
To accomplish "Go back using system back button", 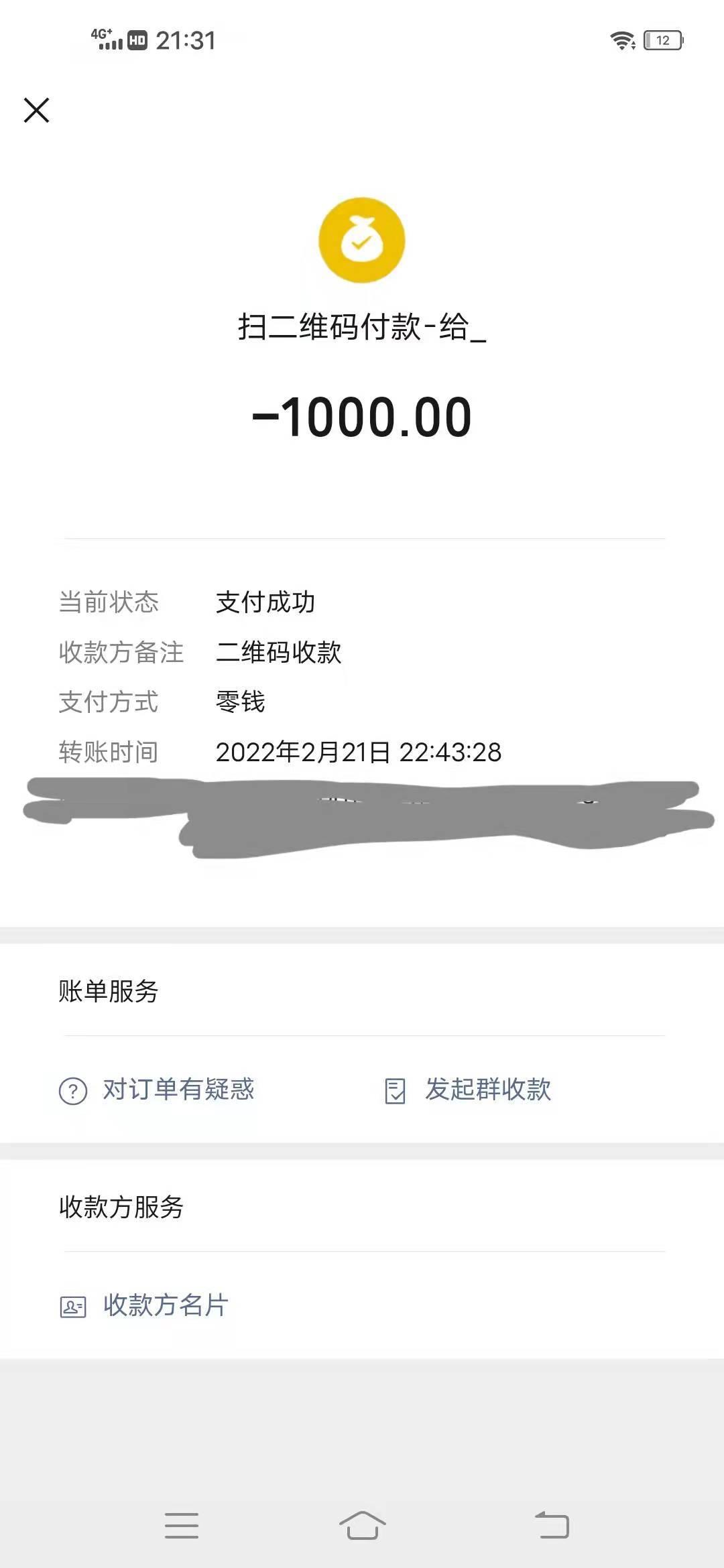I will click(552, 1525).
